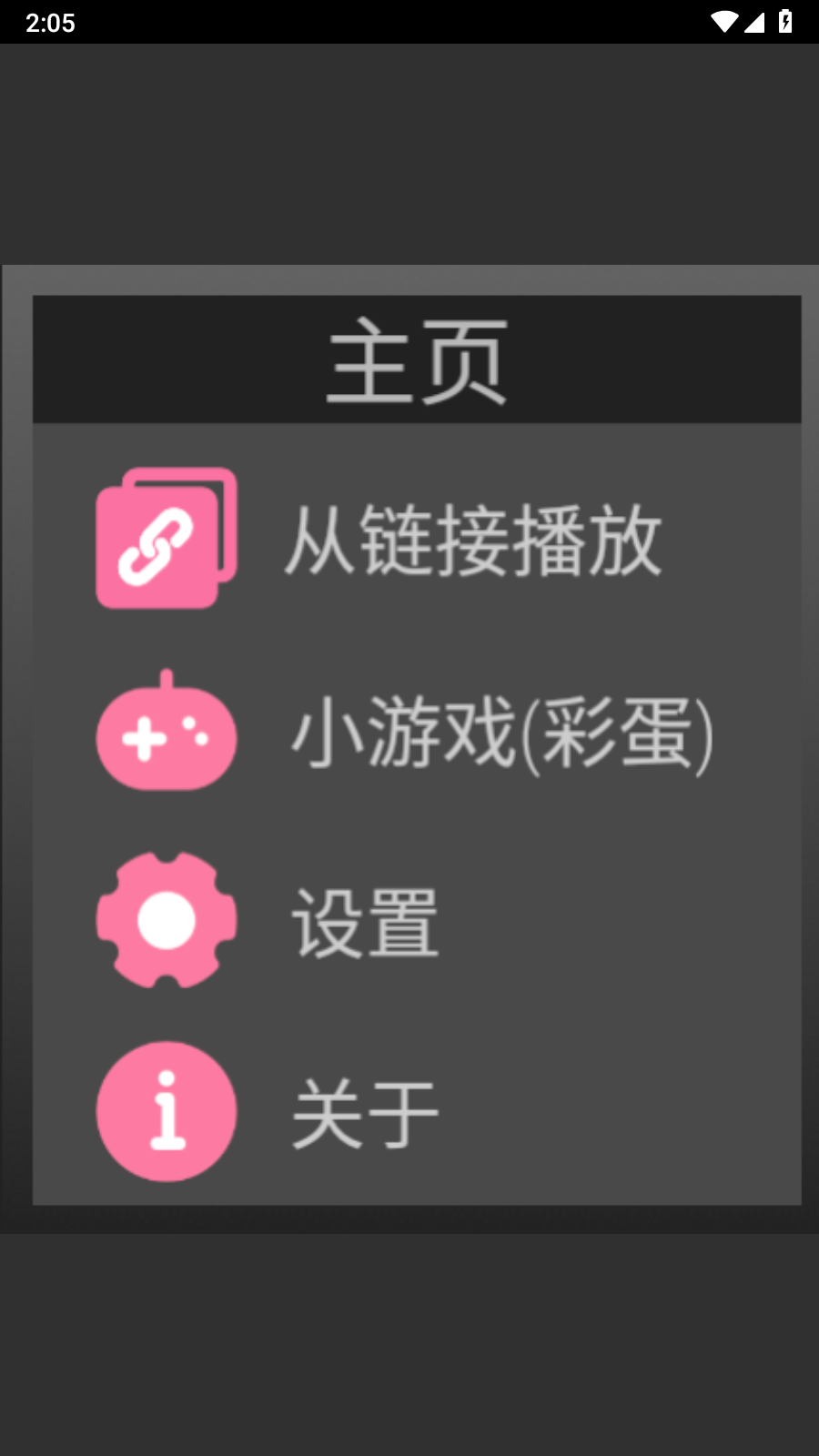Open 设置 settings
819x1456 pixels.
416,923
